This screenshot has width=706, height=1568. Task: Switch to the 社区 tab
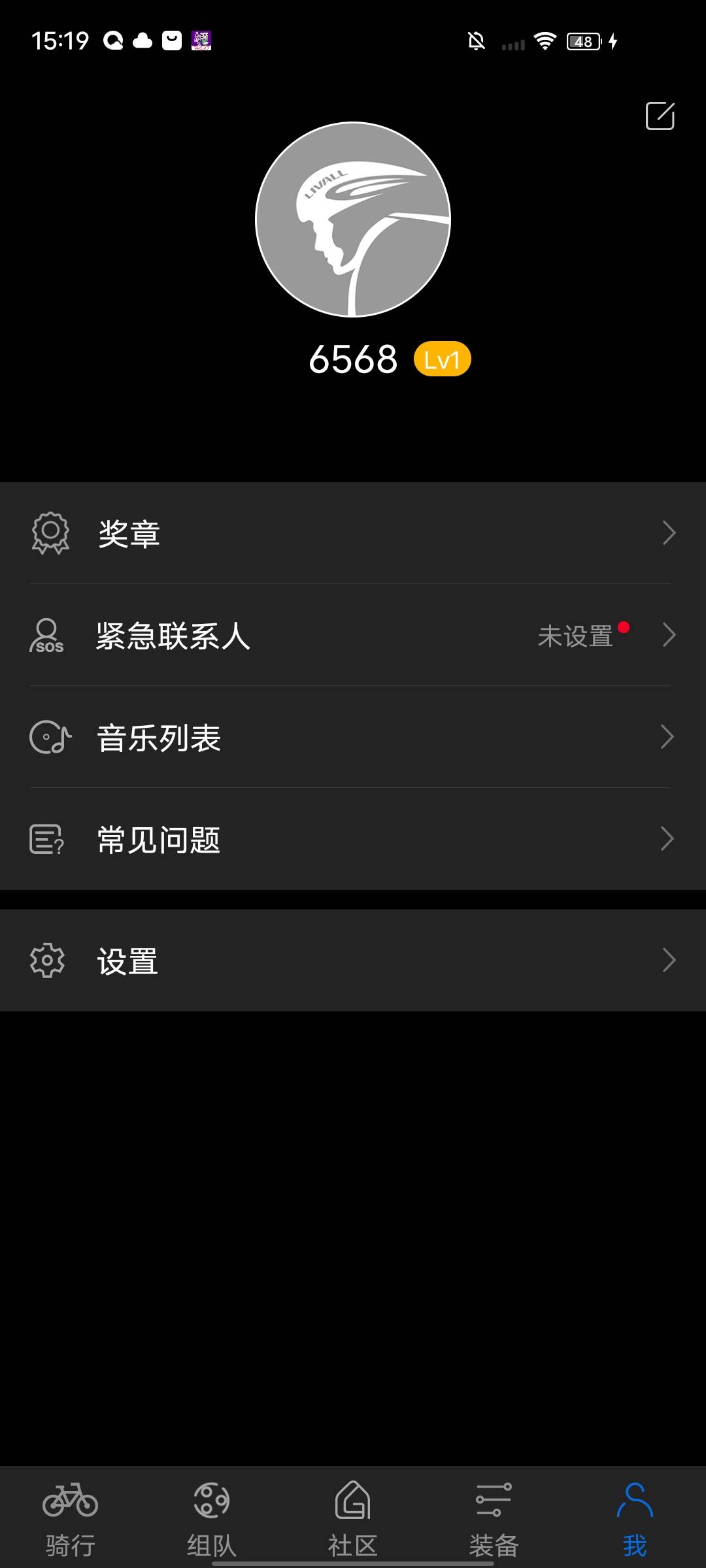coord(353,1509)
